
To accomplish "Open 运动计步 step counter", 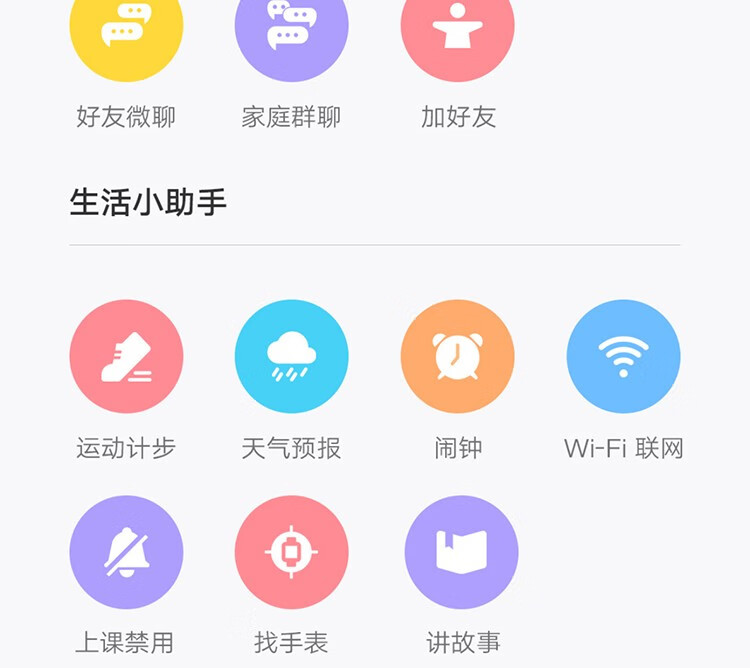I will point(126,357).
